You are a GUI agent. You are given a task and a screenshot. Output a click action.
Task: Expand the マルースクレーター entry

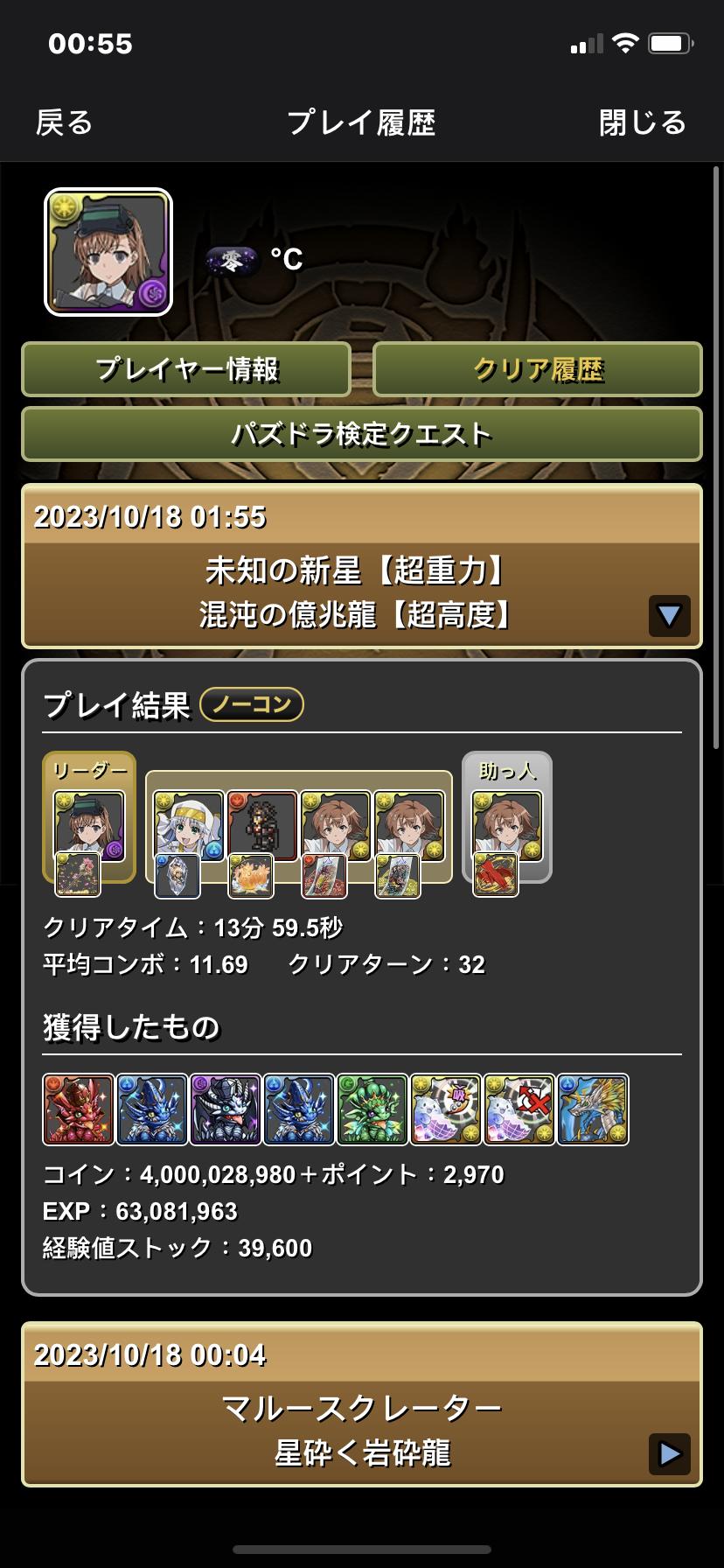coord(669,1454)
